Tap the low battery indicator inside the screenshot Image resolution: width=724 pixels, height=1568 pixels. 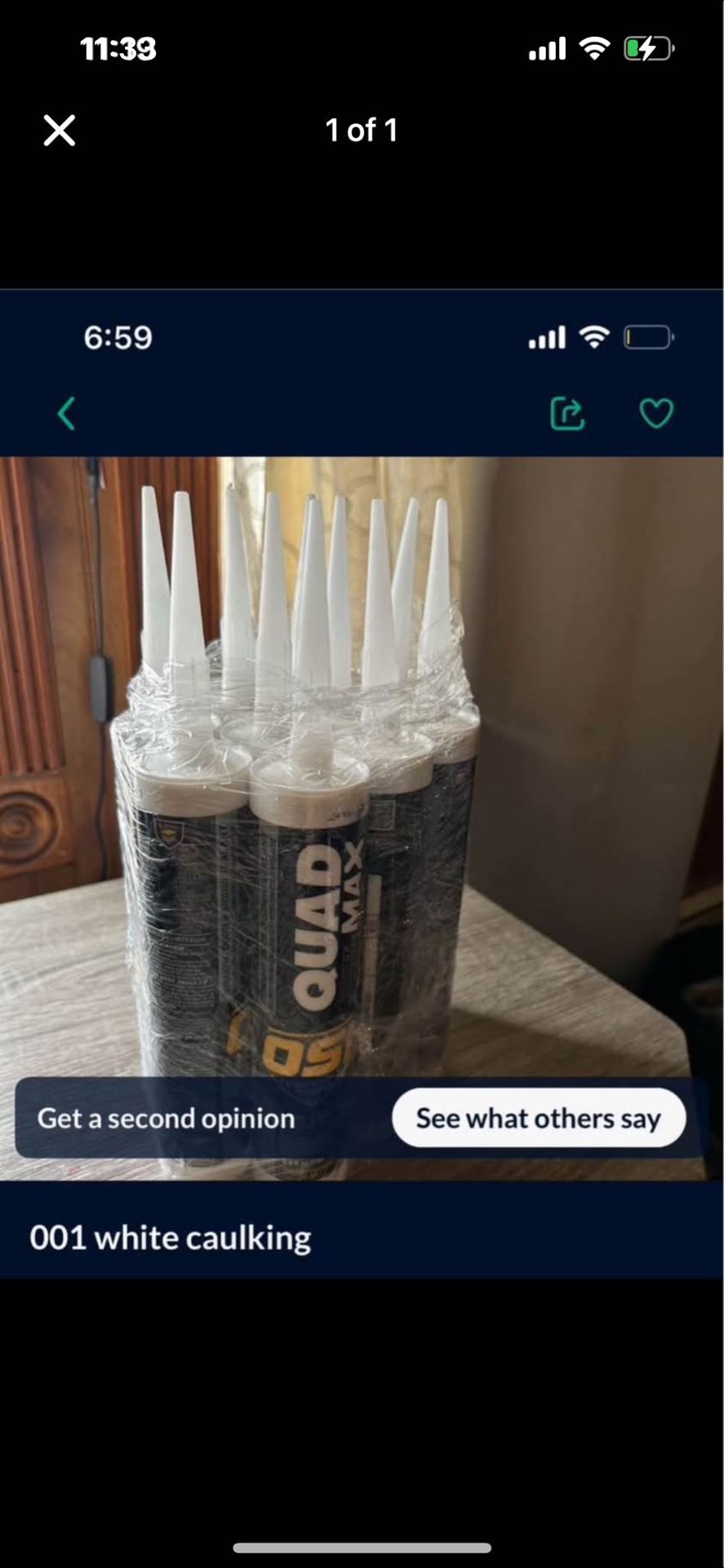[x=649, y=336]
